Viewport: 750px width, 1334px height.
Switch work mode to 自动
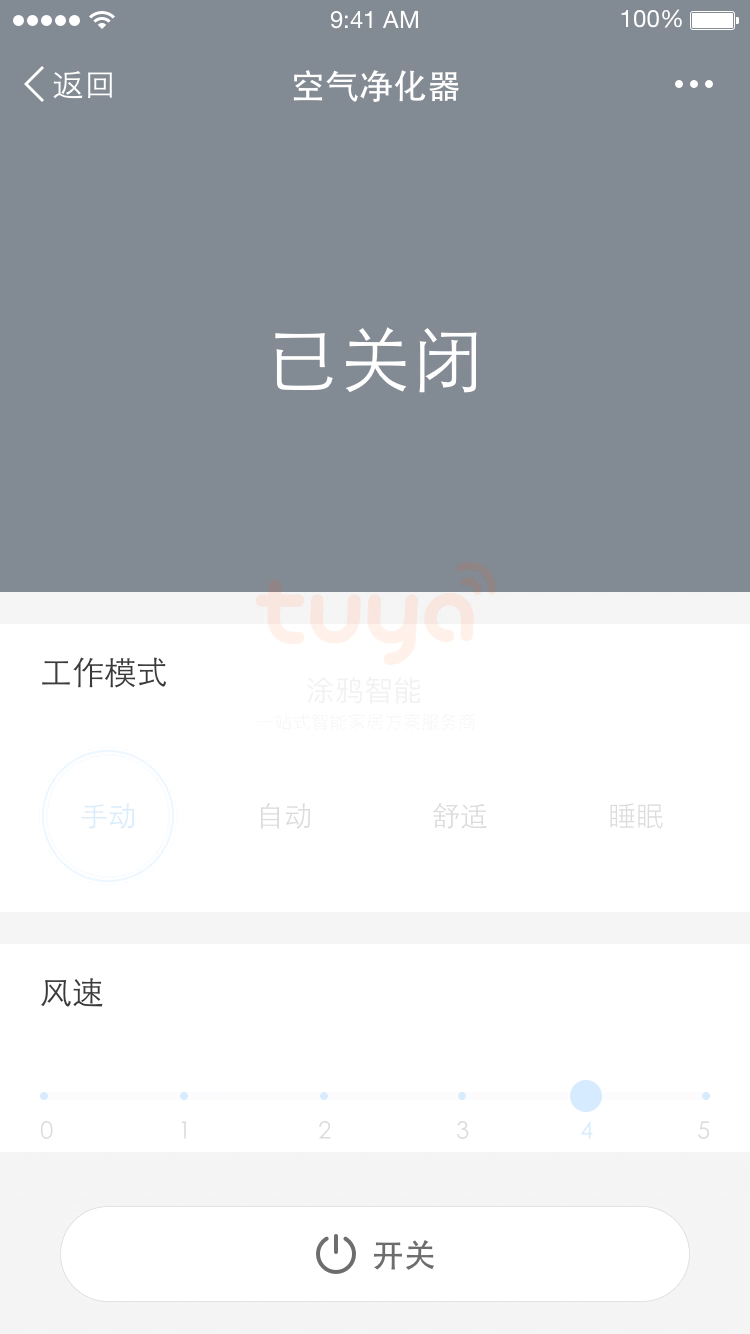click(x=285, y=816)
